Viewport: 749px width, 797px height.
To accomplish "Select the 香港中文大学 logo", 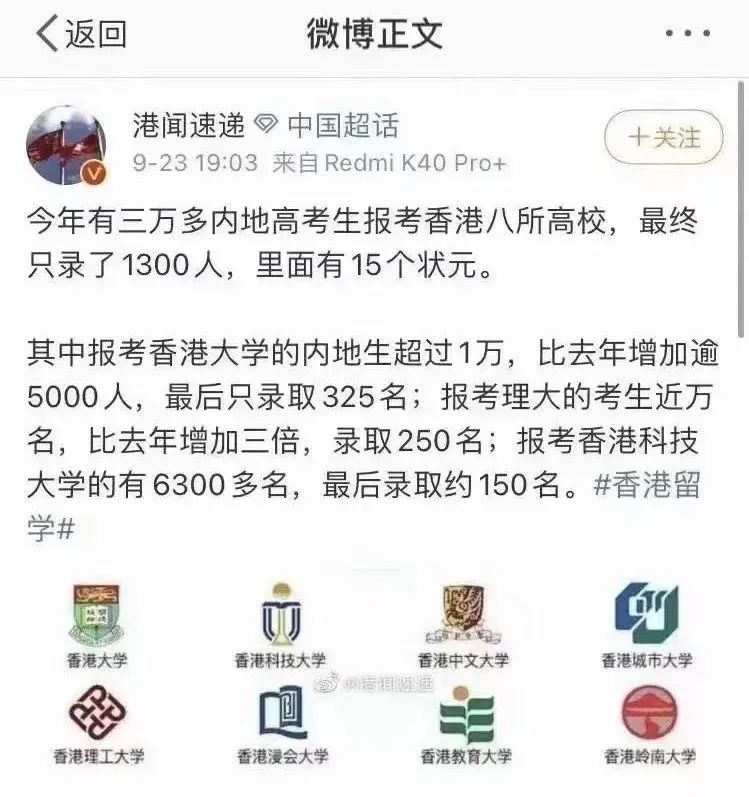I will coord(462,611).
